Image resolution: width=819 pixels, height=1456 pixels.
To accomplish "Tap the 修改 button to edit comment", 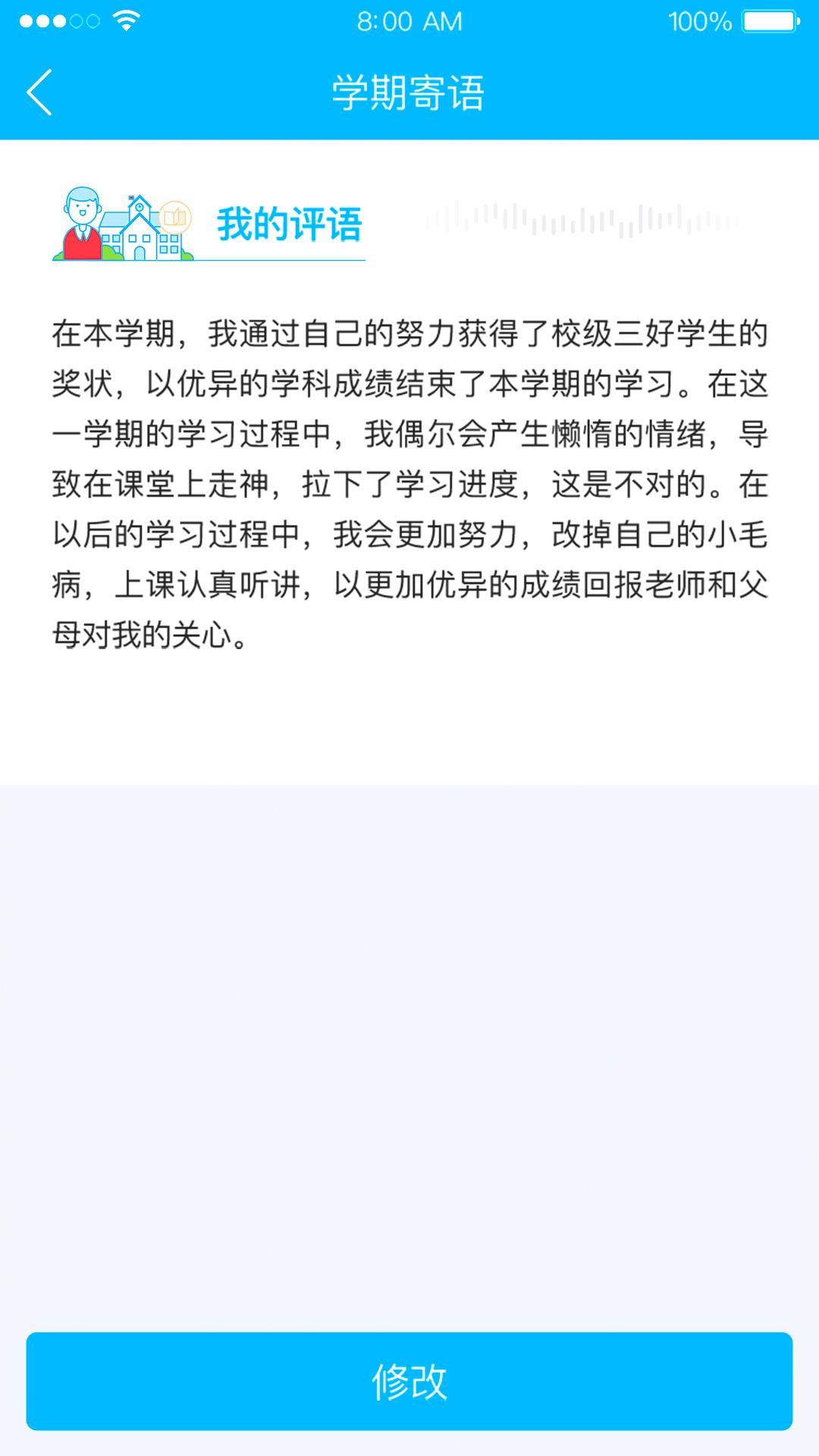I will 409,1382.
